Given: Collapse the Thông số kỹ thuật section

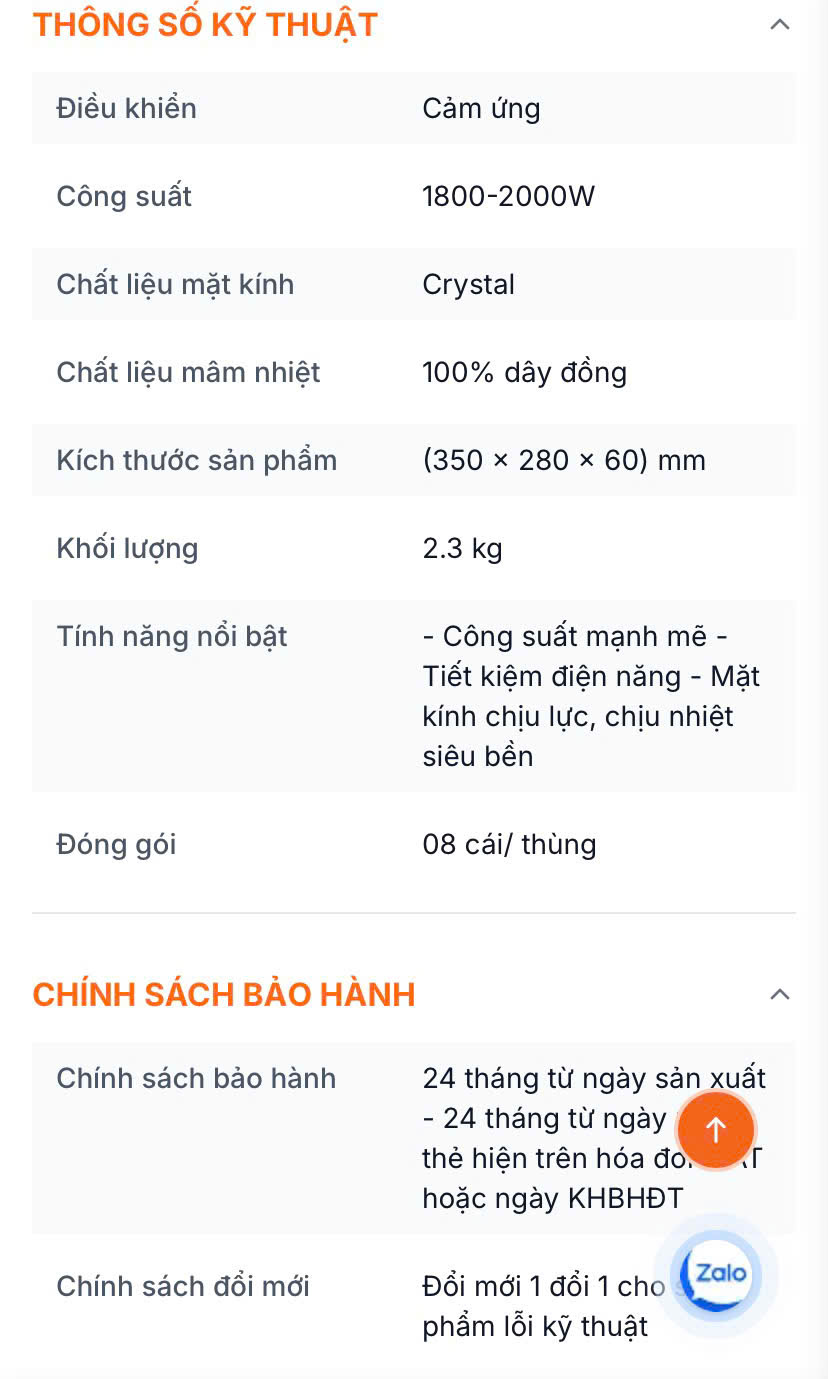Looking at the screenshot, I should pos(779,25).
